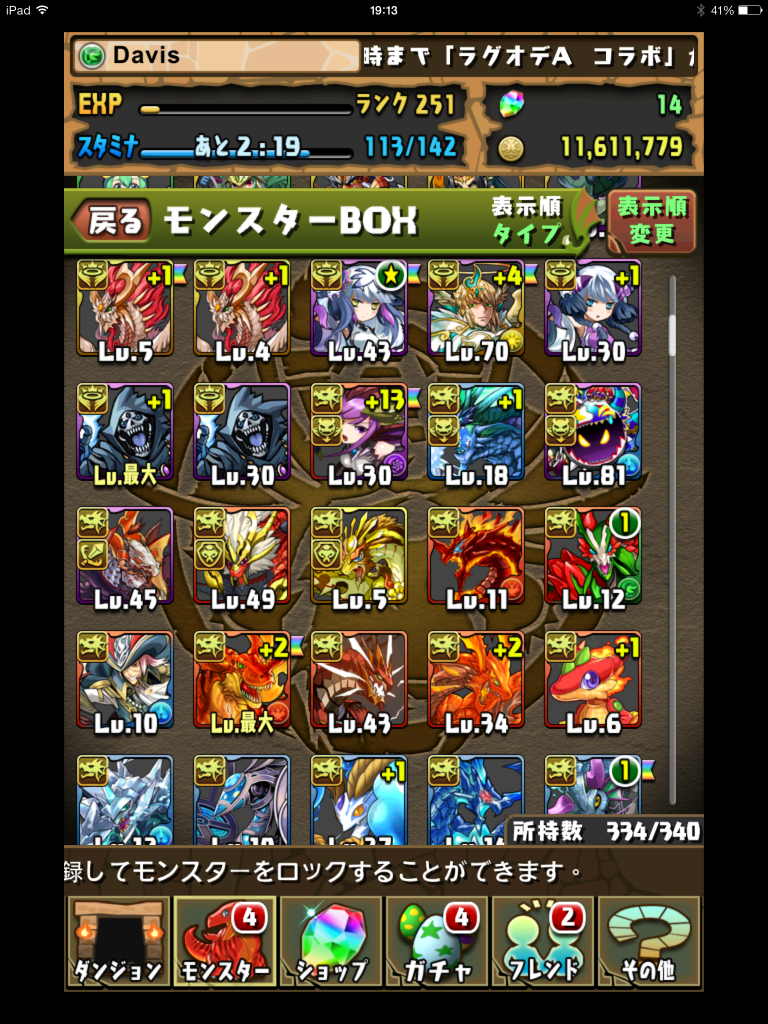Open the Lv.11 red dragon monster
This screenshot has width=768, height=1024.
(476, 556)
